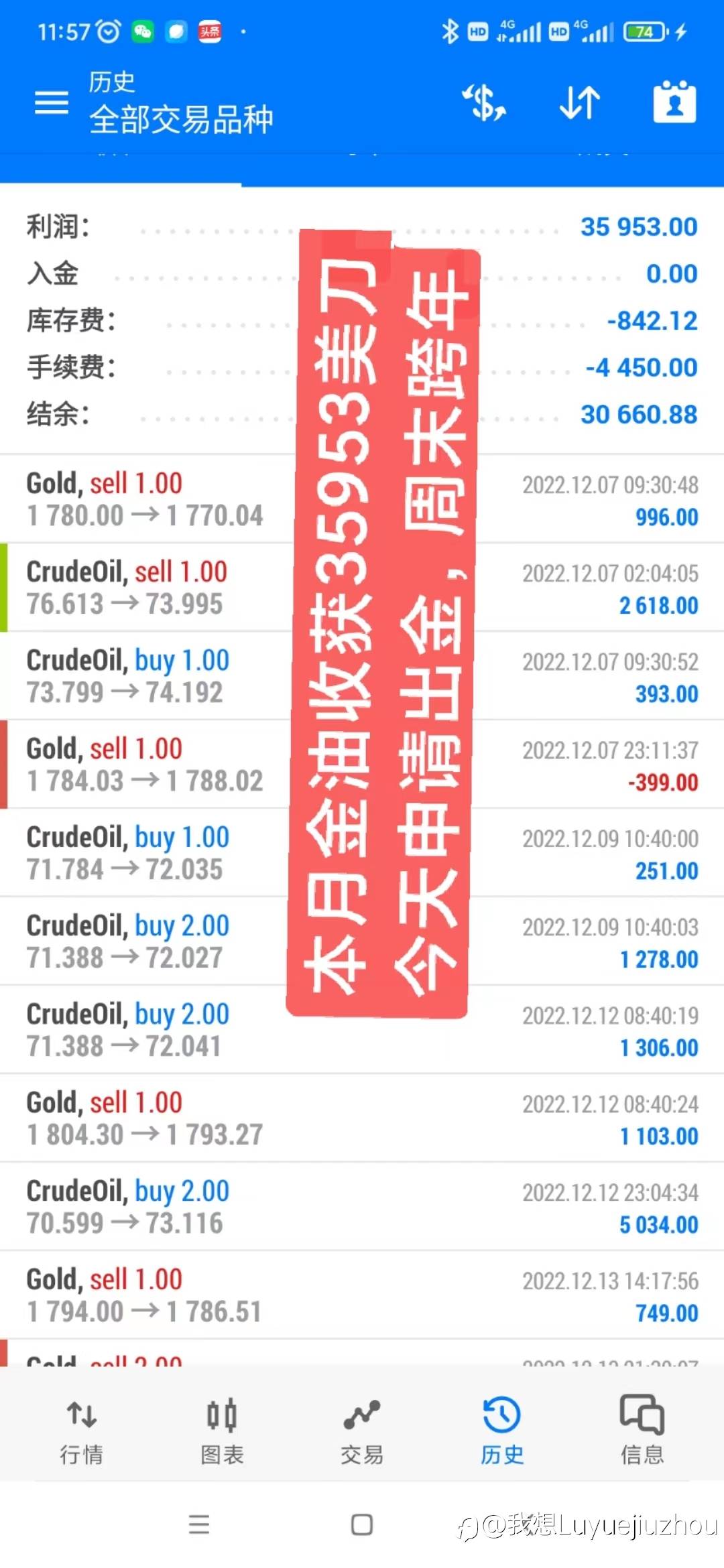Viewport: 724px width, 1568px height.
Task: Open the Gold sell trade with profit 996.00
Action: [362, 499]
